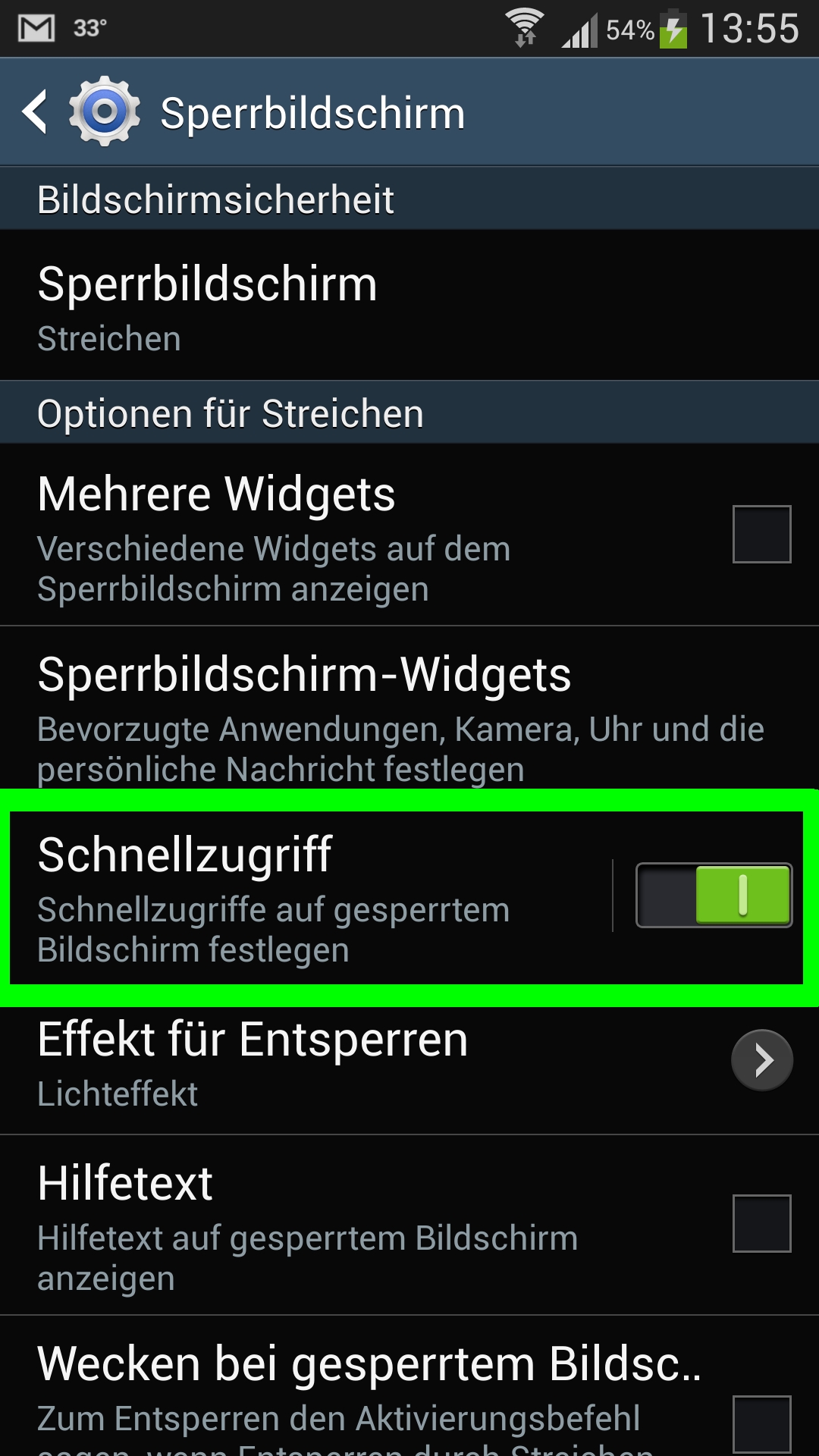Go back using the header arrow
The height and width of the screenshot is (1456, 819).
(x=35, y=112)
